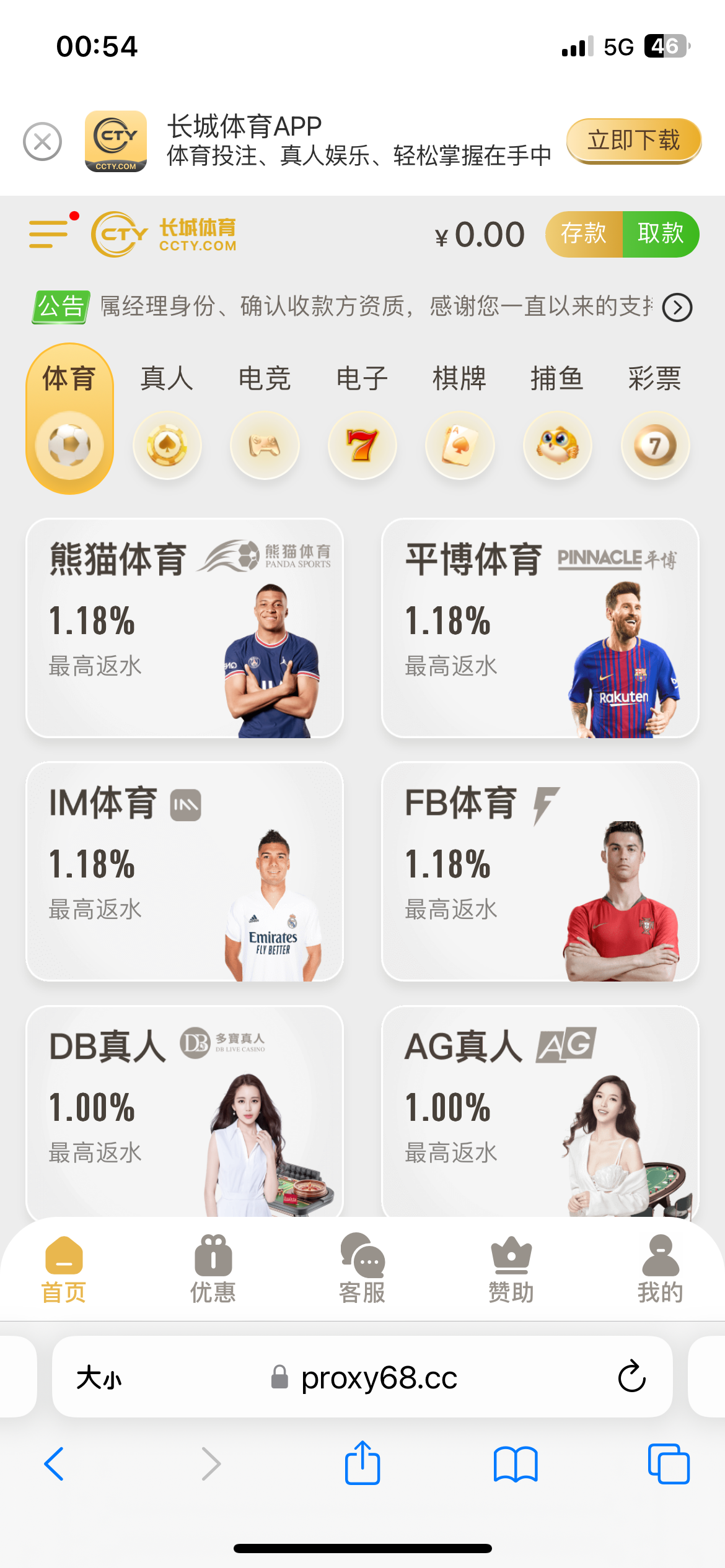Reload the page in Safari
725x1568 pixels.
[x=631, y=1377]
